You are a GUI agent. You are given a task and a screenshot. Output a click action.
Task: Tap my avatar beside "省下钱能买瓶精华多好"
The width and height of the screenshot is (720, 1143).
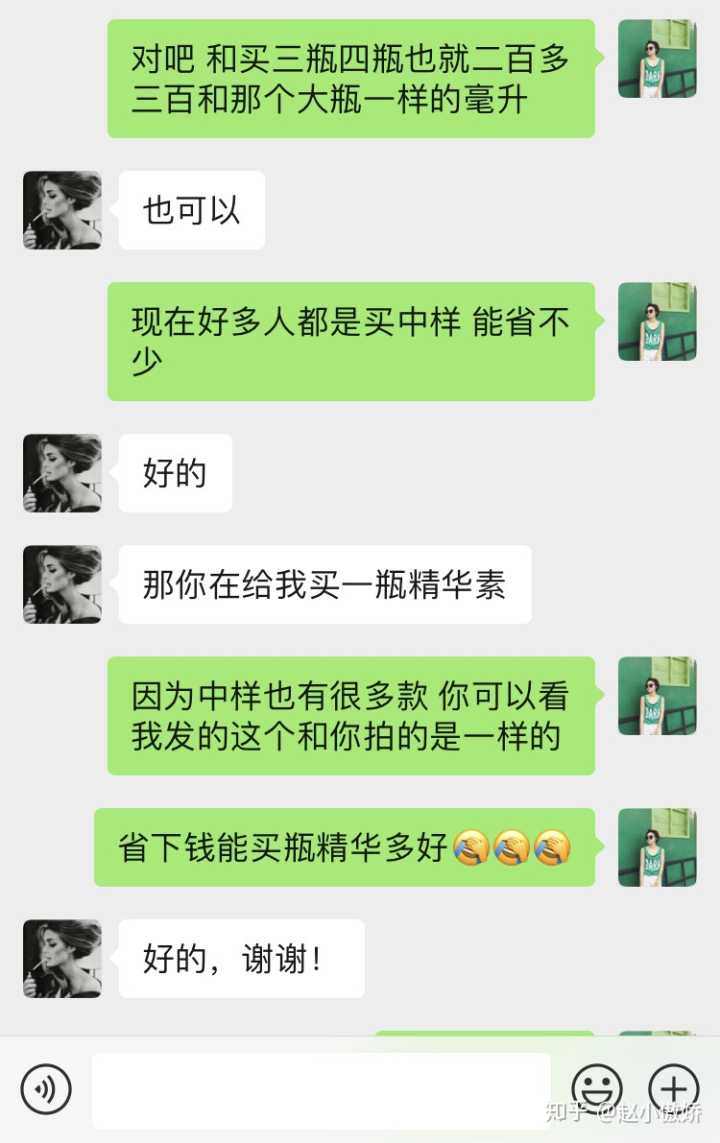point(657,847)
